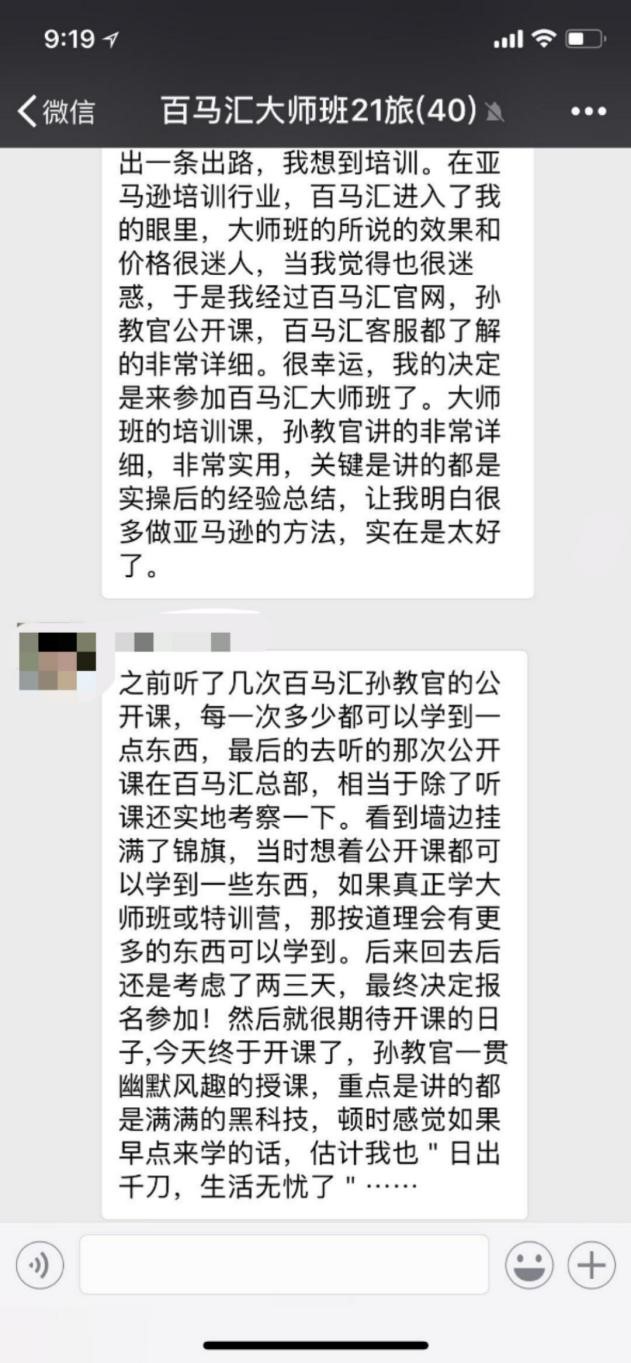Focus the message text field
The image size is (631, 1363).
(283, 1265)
